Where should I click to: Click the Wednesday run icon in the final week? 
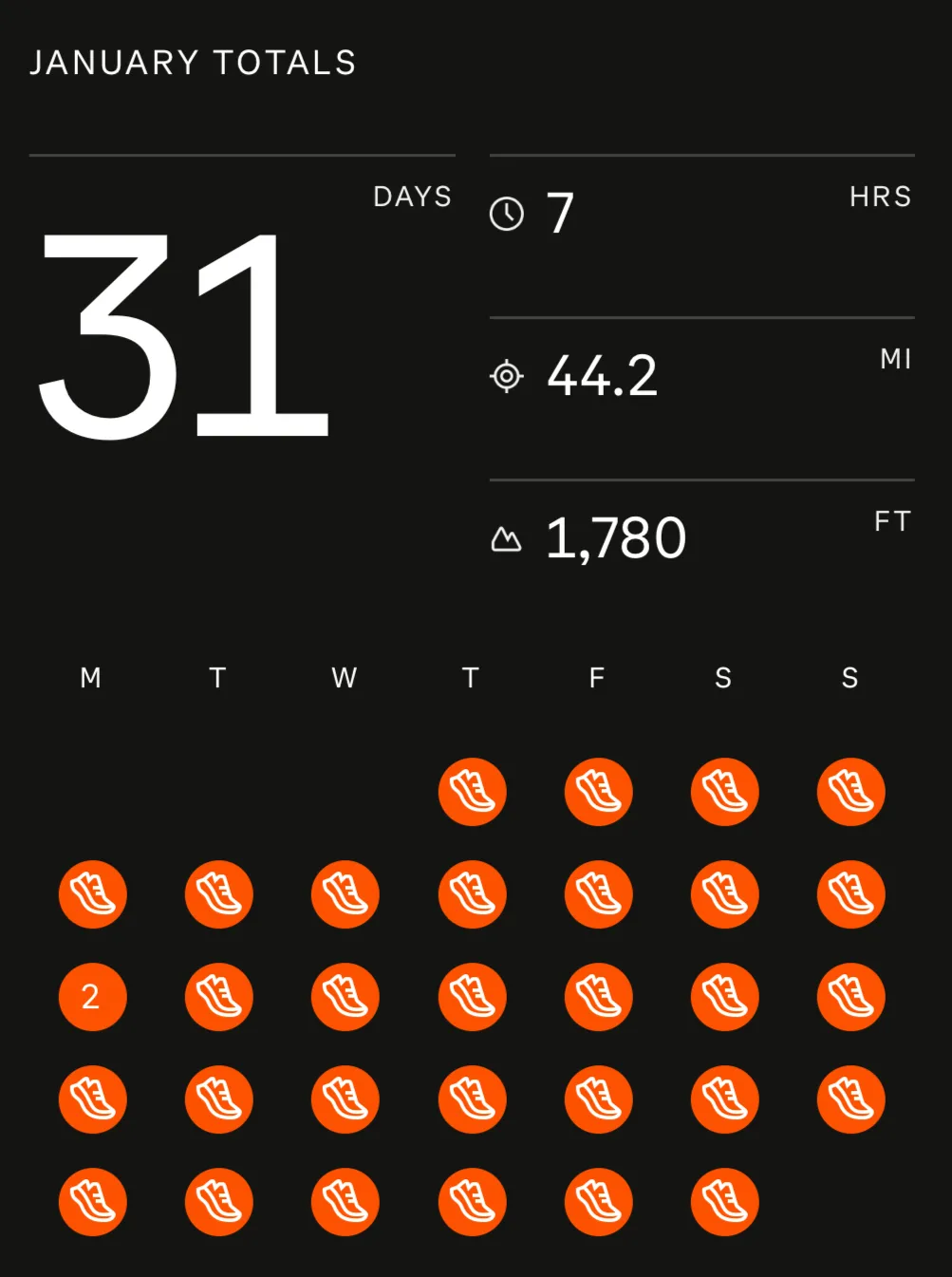pos(345,1202)
